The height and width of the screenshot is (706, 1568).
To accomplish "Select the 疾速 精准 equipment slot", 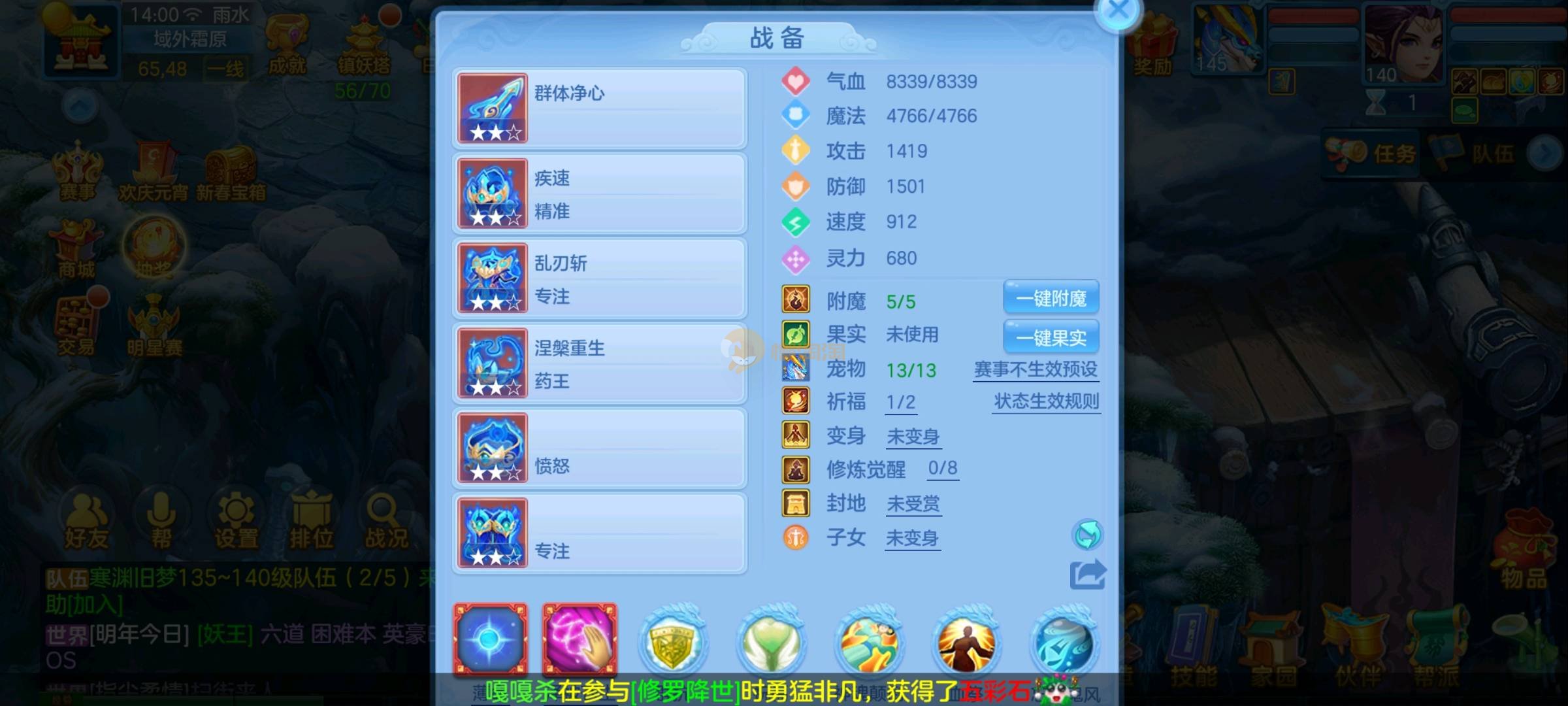I will [599, 193].
